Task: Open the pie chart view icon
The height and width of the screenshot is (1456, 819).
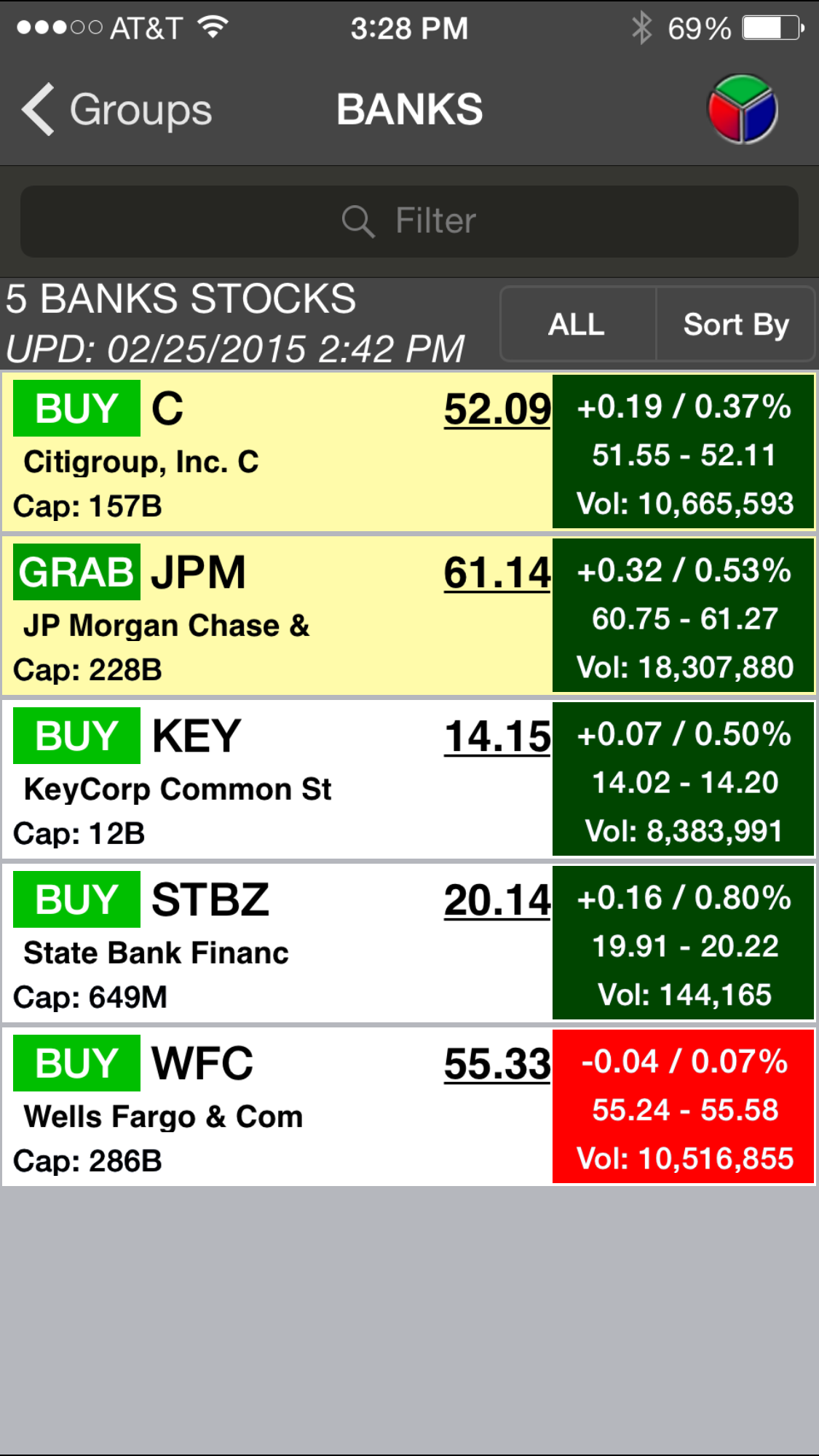Action: pyautogui.click(x=744, y=111)
